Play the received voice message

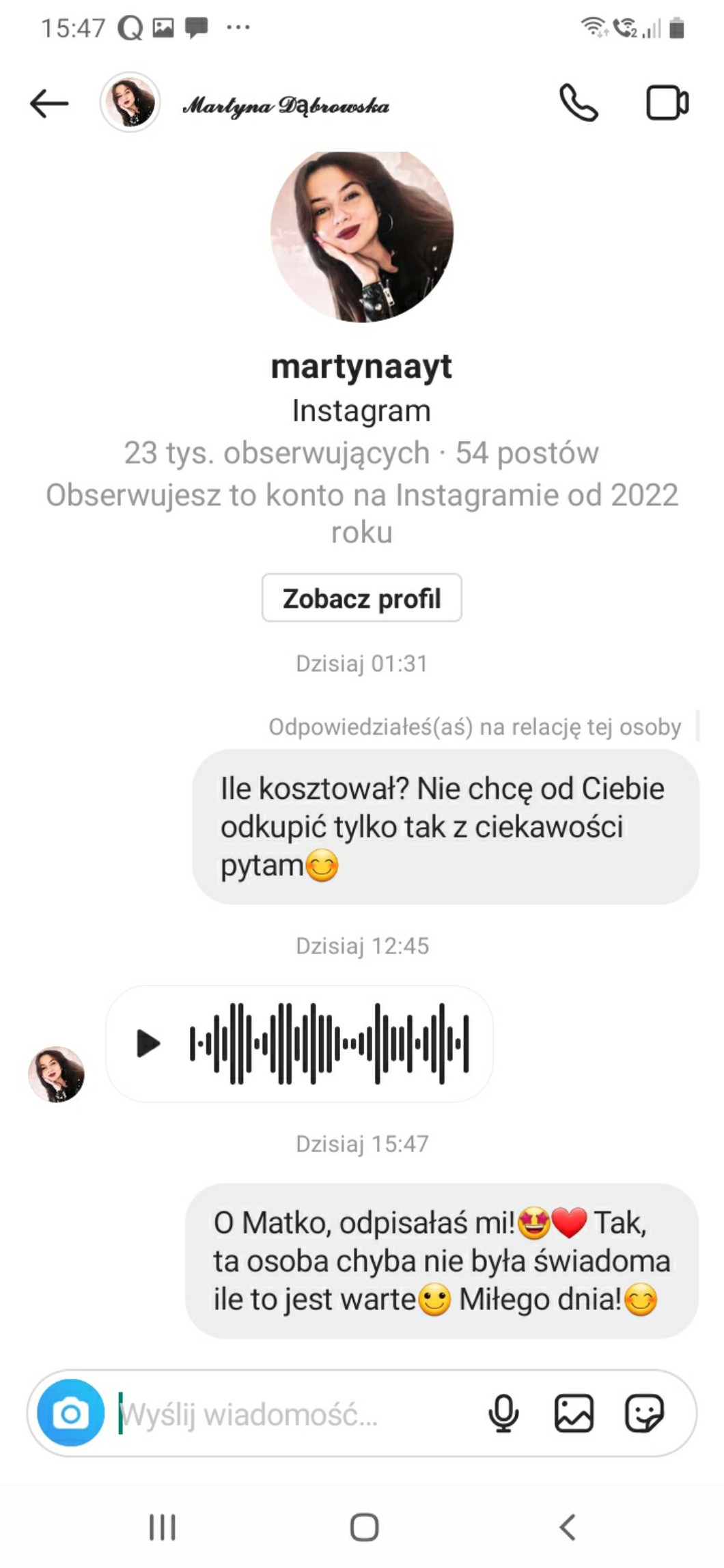[148, 1044]
